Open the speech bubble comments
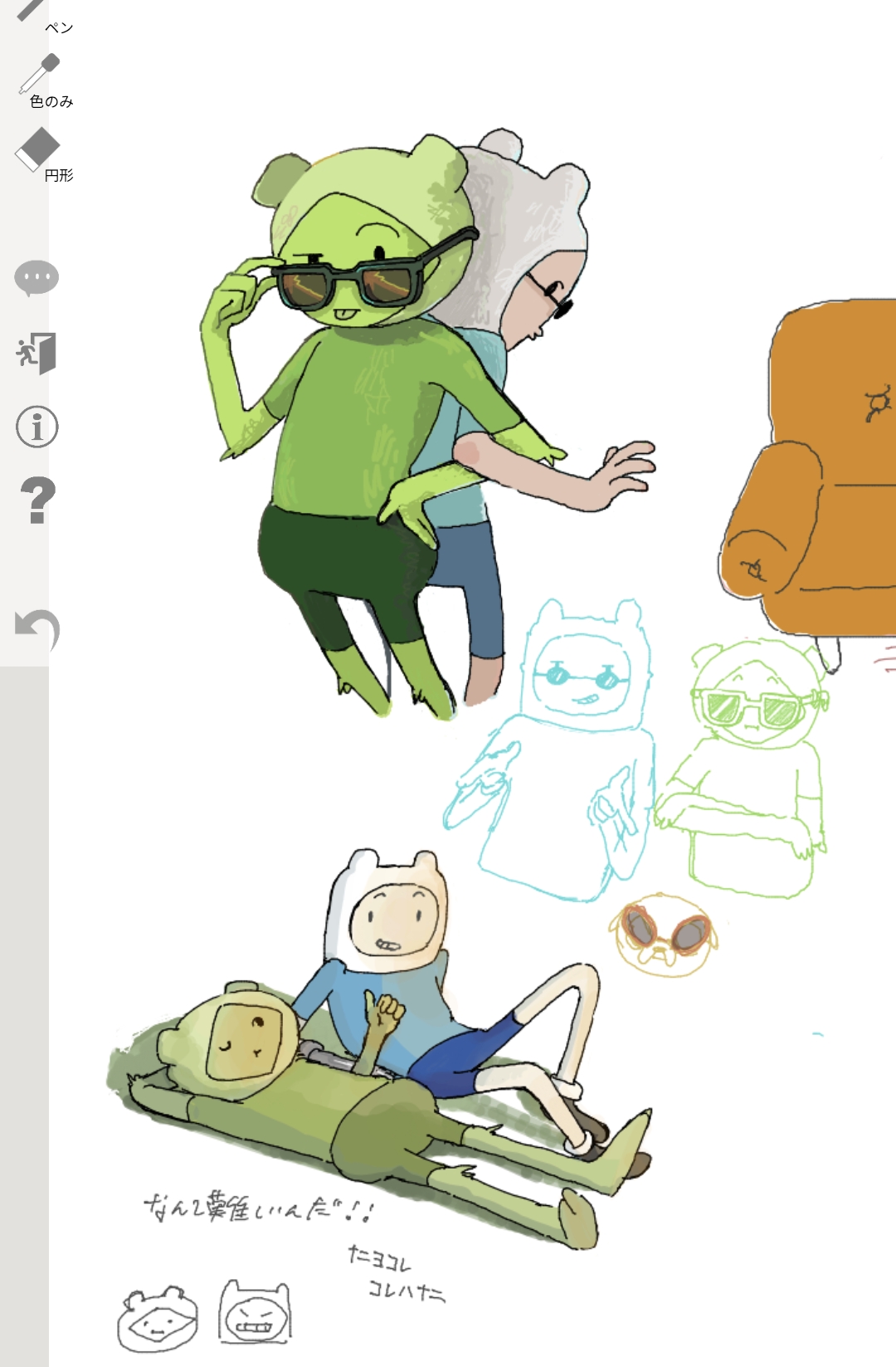The width and height of the screenshot is (896, 1367). [37, 278]
